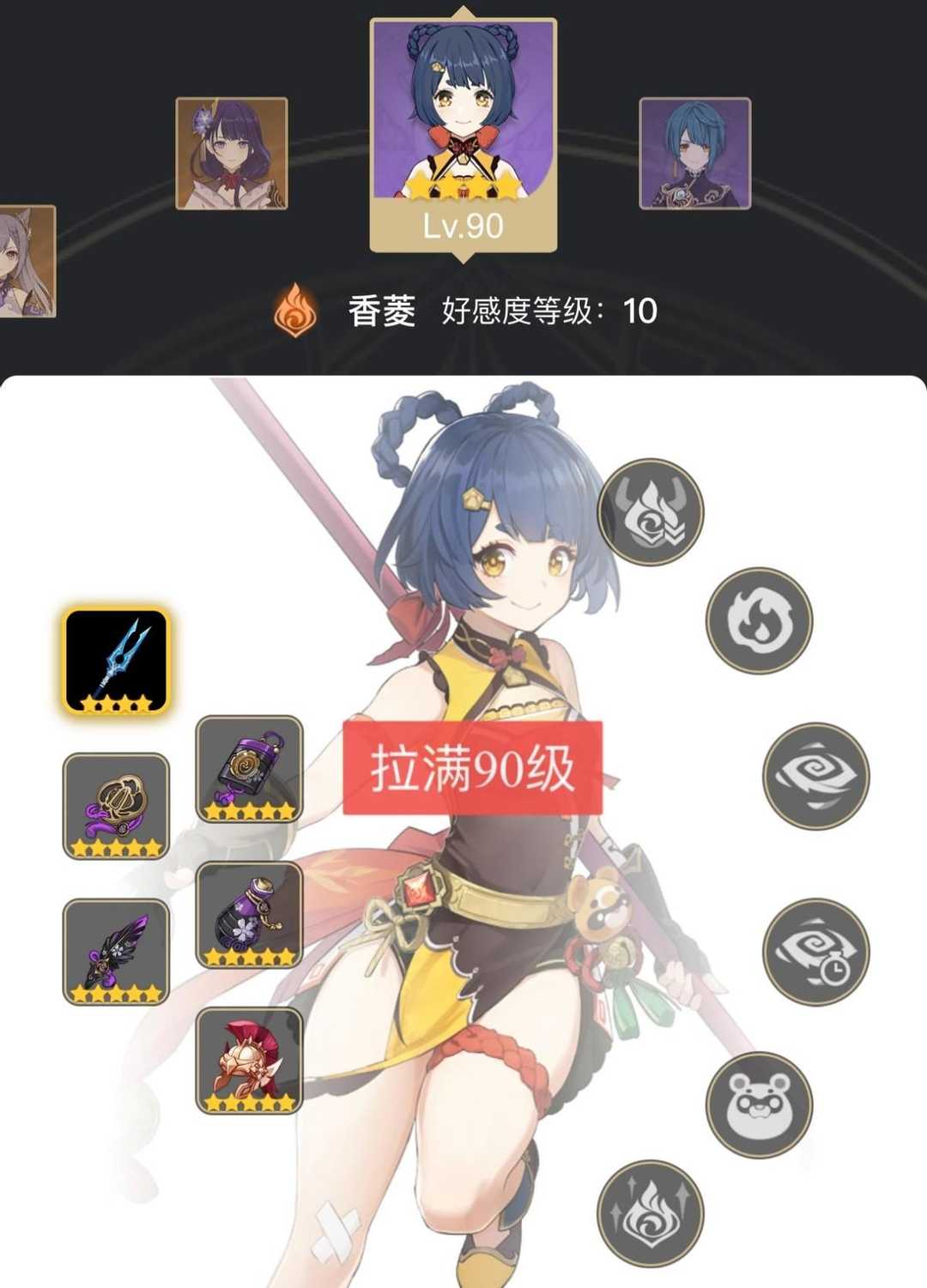Open the sixth constellation sparkling flame icon
This screenshot has height=1288, width=927.
tap(651, 1213)
